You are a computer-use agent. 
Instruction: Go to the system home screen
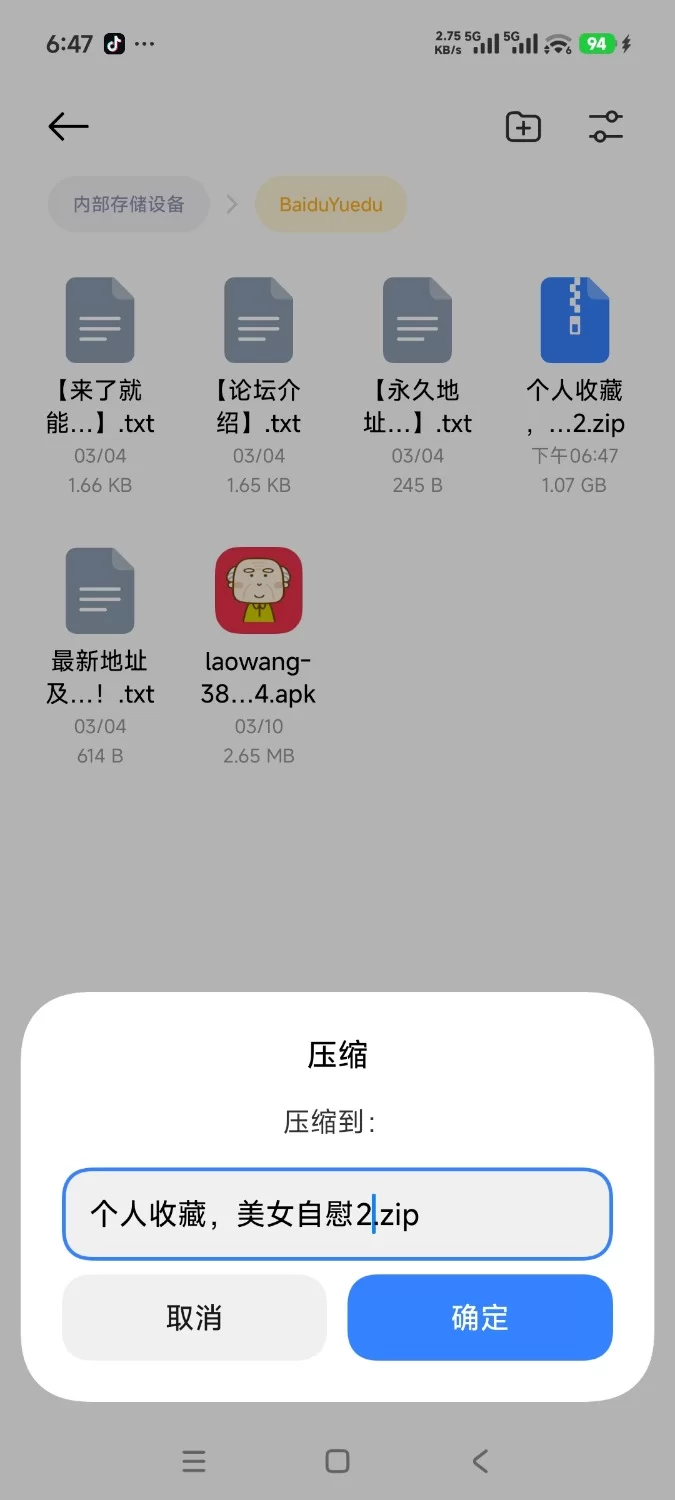pos(338,1461)
